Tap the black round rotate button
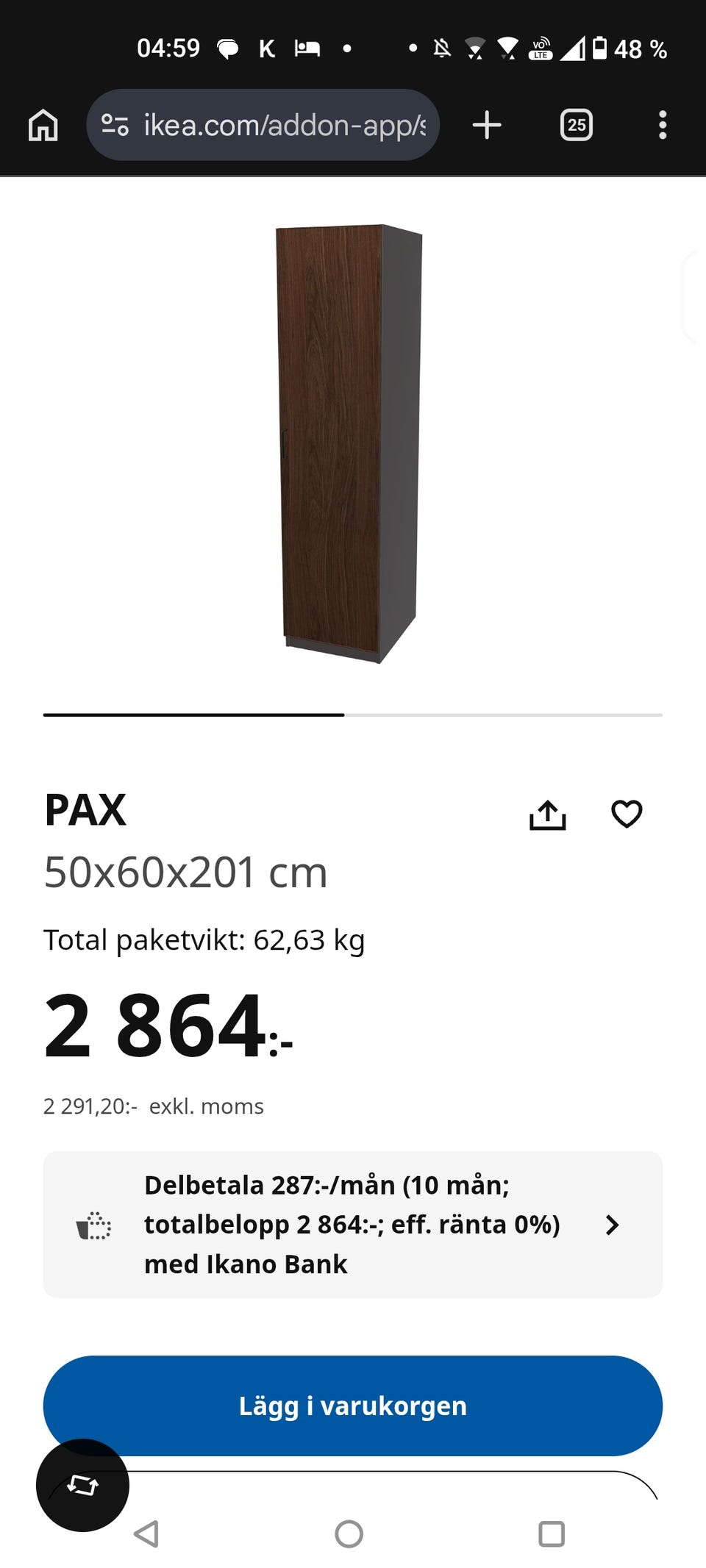This screenshot has width=706, height=1568. pos(82,1485)
